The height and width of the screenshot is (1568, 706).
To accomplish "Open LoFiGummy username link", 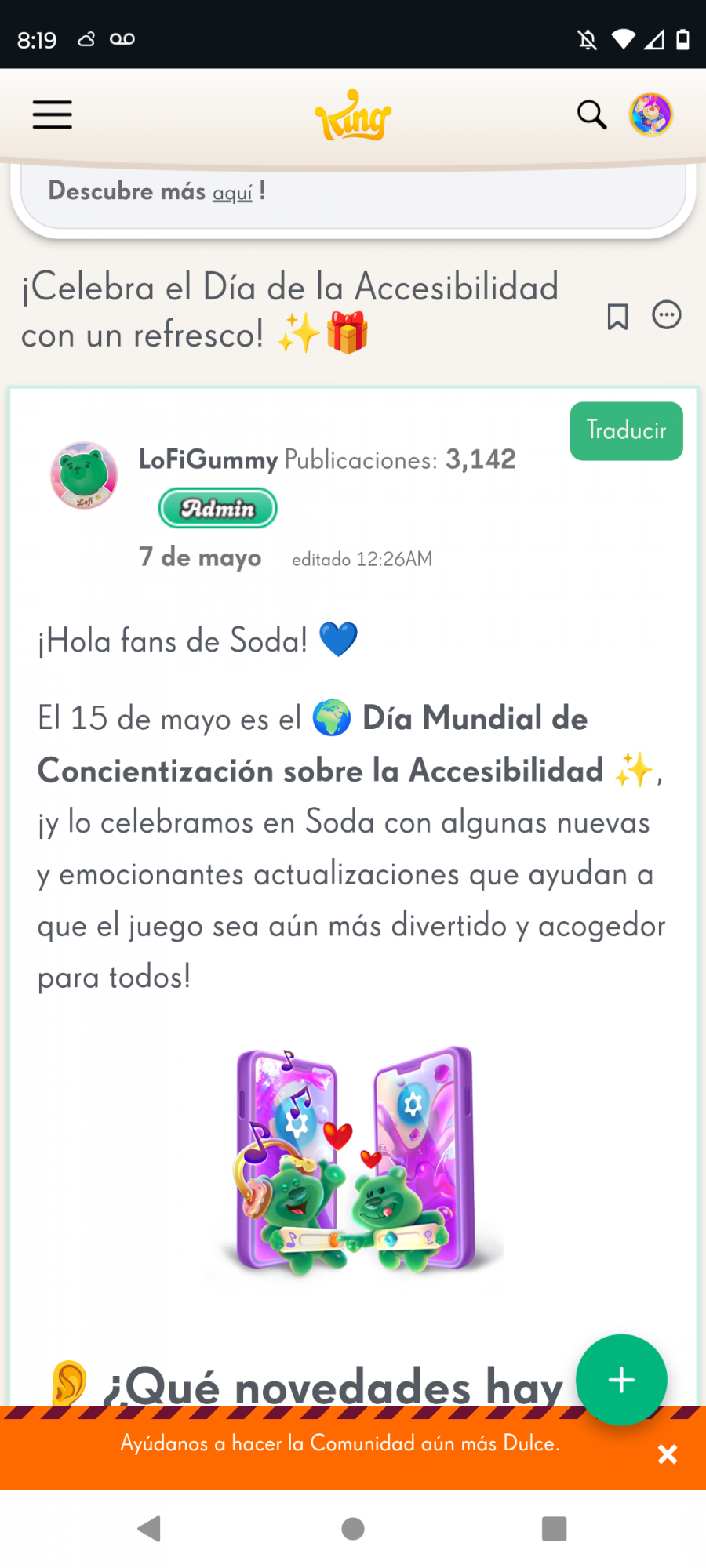I will (x=208, y=459).
